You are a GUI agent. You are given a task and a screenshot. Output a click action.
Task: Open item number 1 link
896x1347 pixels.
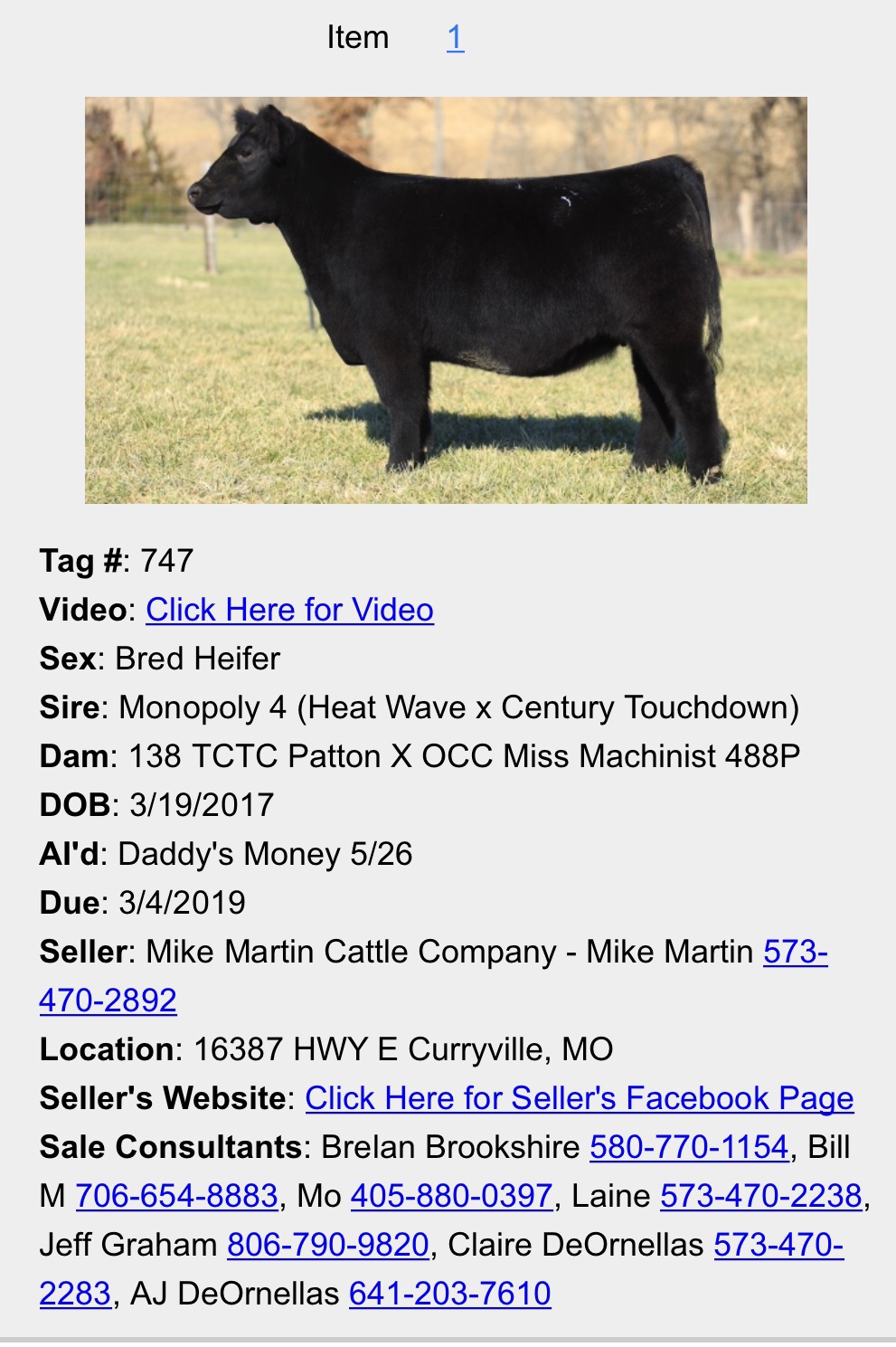tap(455, 38)
